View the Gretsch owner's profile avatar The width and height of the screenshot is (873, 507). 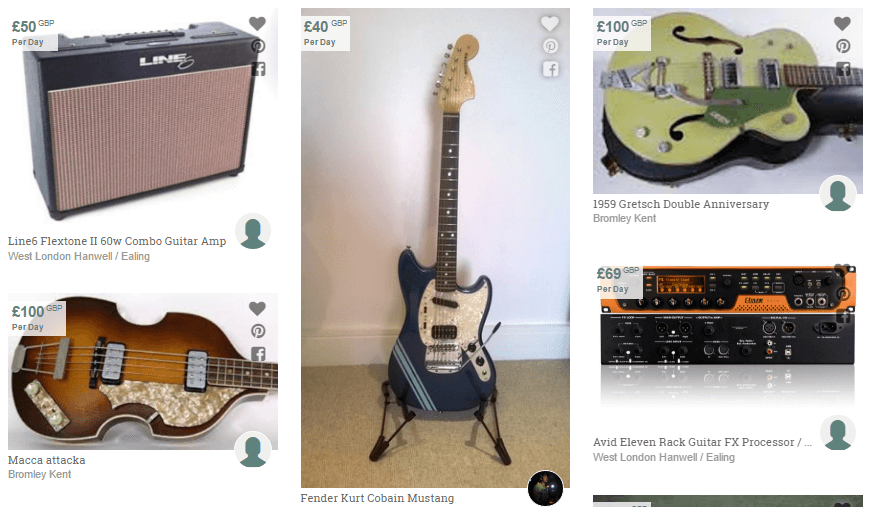coord(838,194)
